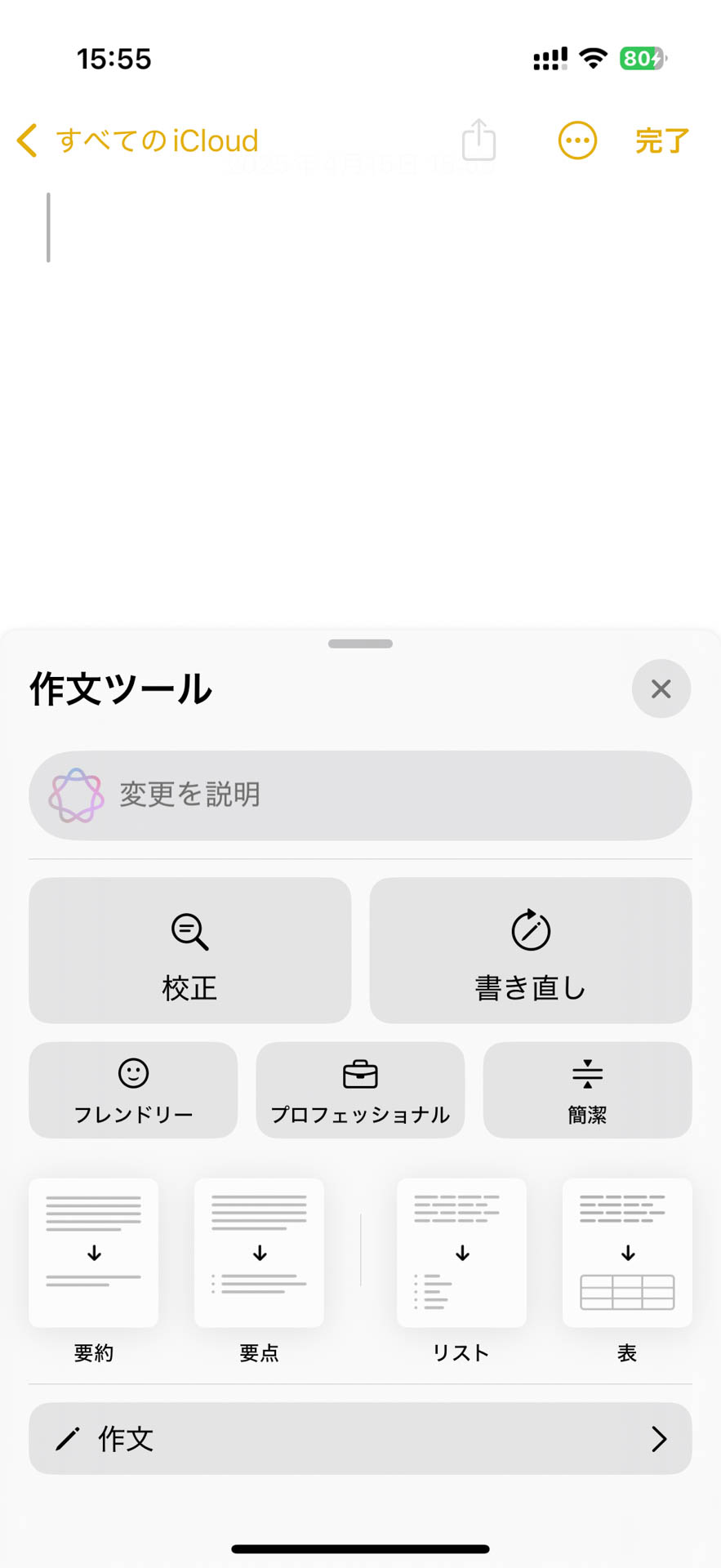
Task: Expand the 作文 compose row chevron
Action: pyautogui.click(x=658, y=1439)
